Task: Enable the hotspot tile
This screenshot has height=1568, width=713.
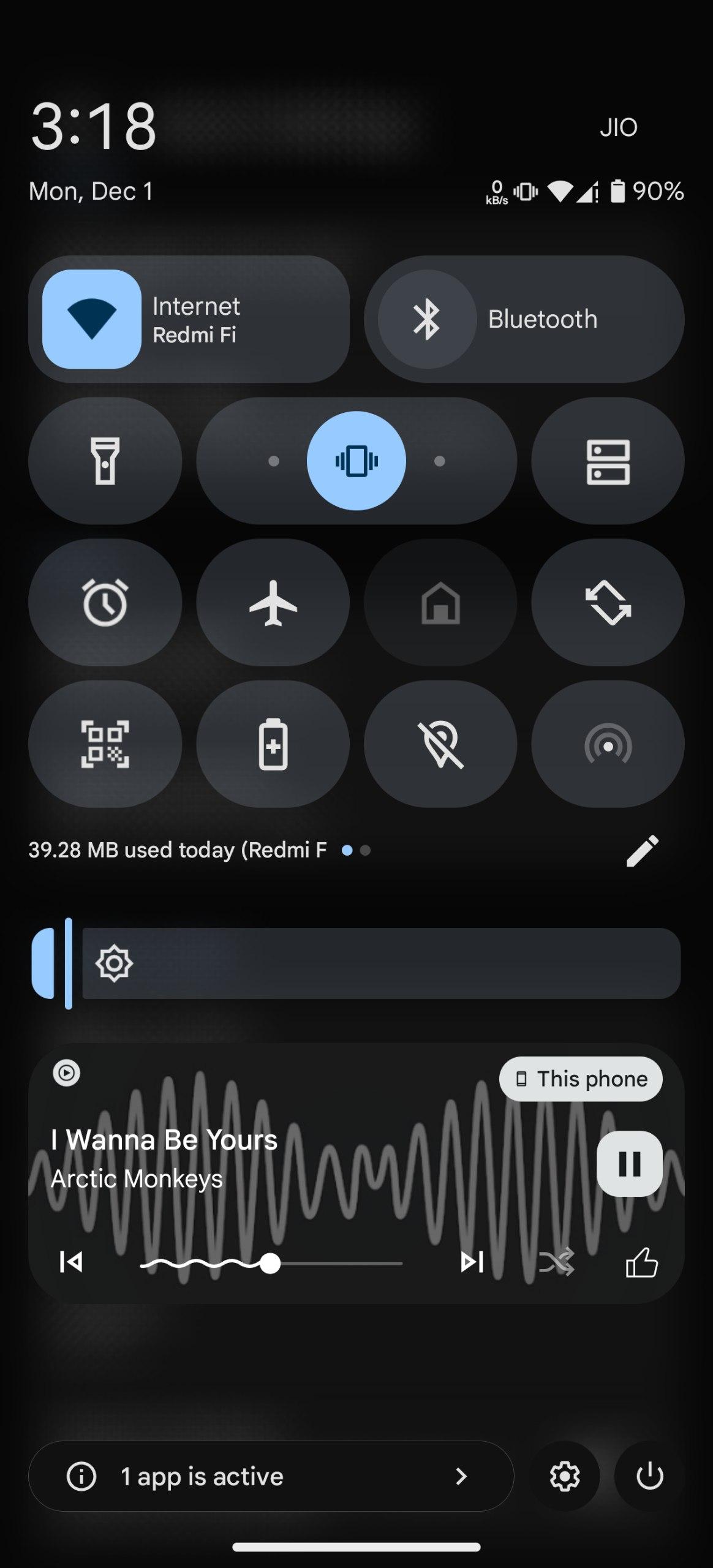Action: coord(608,744)
